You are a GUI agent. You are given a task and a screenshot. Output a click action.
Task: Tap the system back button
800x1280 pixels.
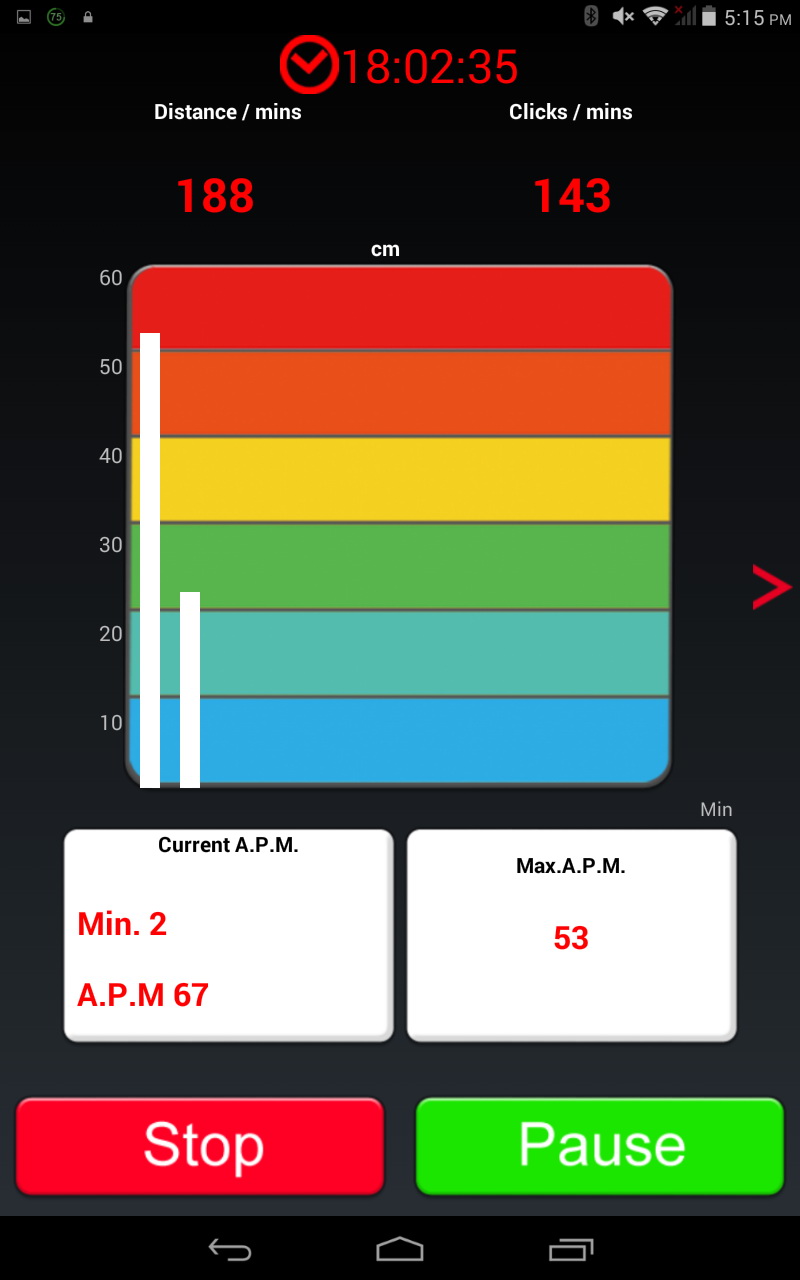(229, 1249)
